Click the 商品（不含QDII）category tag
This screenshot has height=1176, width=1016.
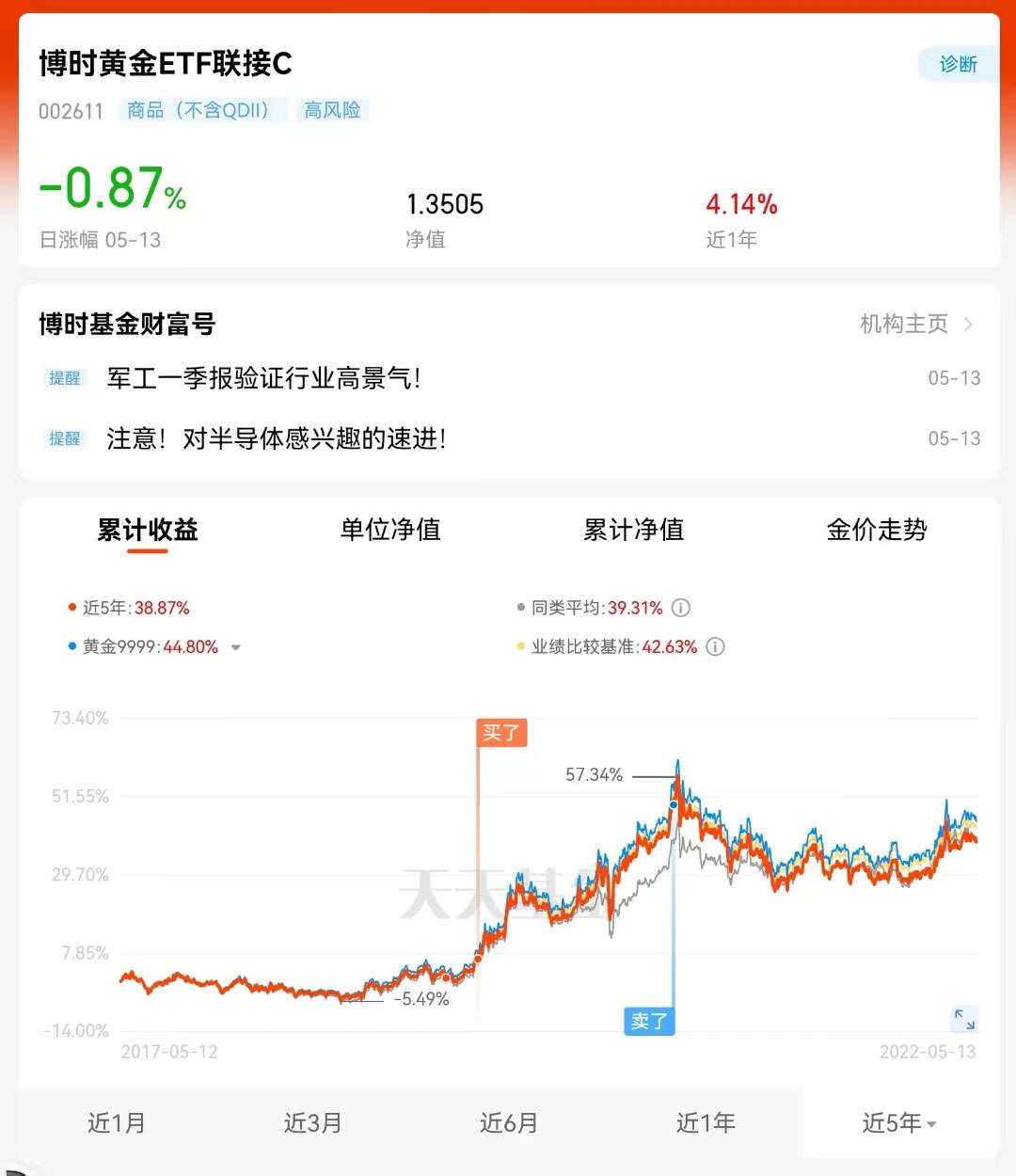200,110
